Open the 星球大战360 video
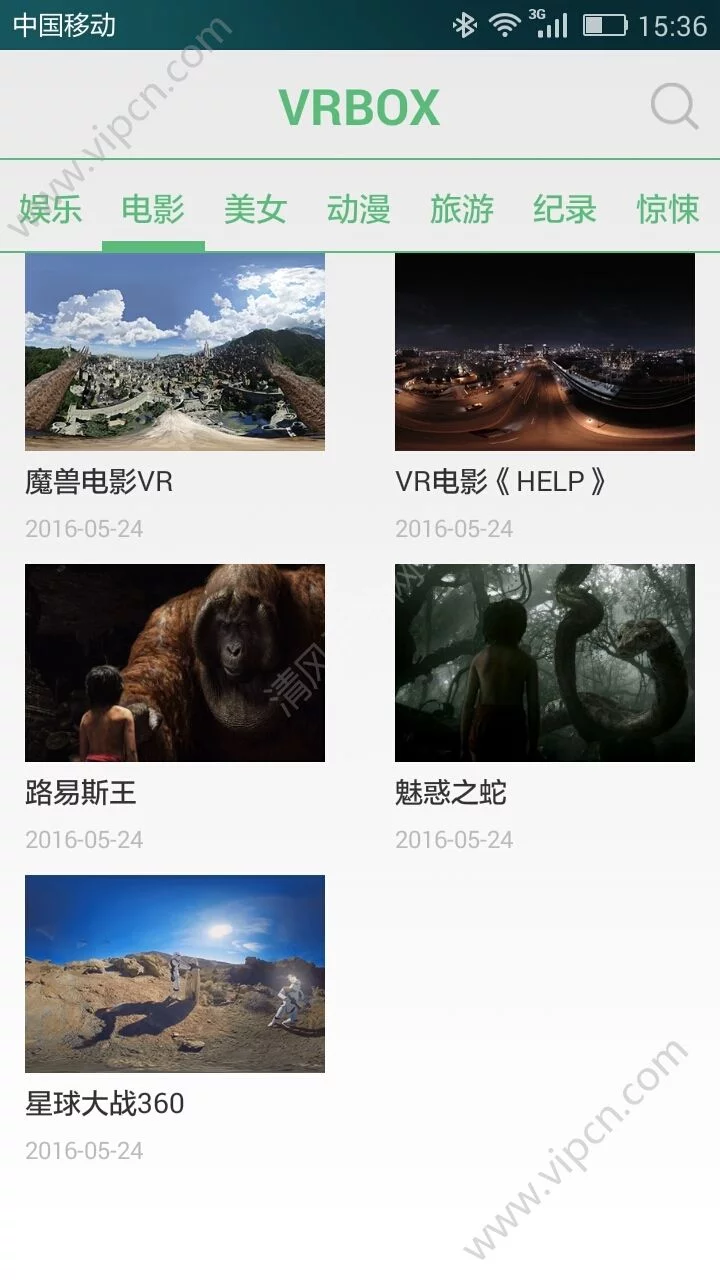720x1280 pixels. coord(175,974)
